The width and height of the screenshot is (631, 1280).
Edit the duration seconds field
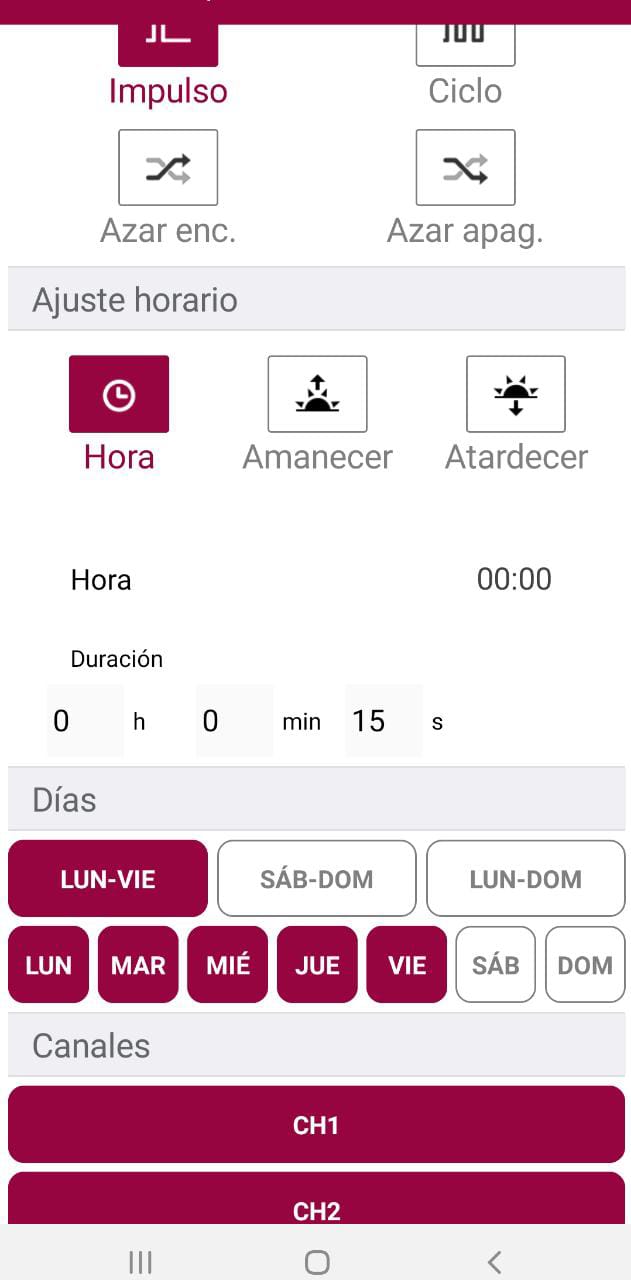click(383, 721)
